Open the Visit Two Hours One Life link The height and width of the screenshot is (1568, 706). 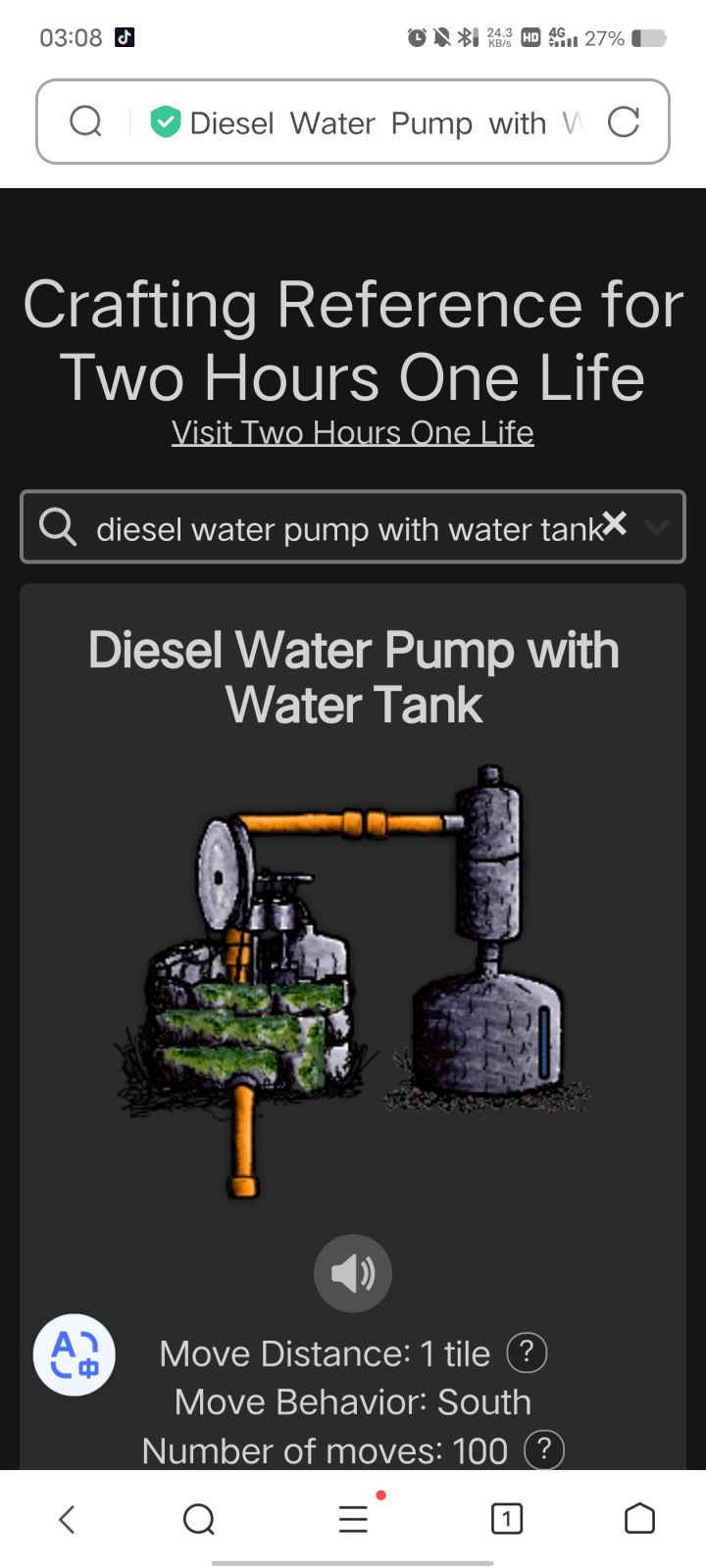[x=353, y=432]
